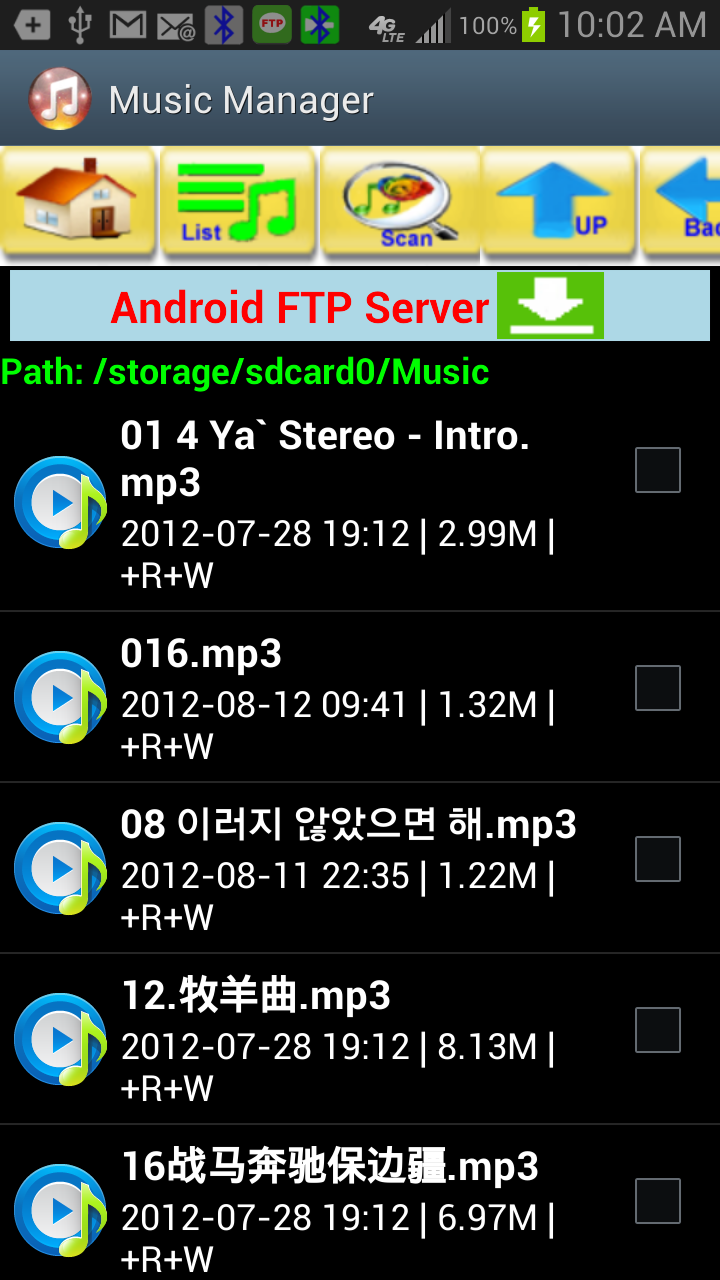Go to the Home folder button
This screenshot has height=1280, width=720.
[78, 200]
